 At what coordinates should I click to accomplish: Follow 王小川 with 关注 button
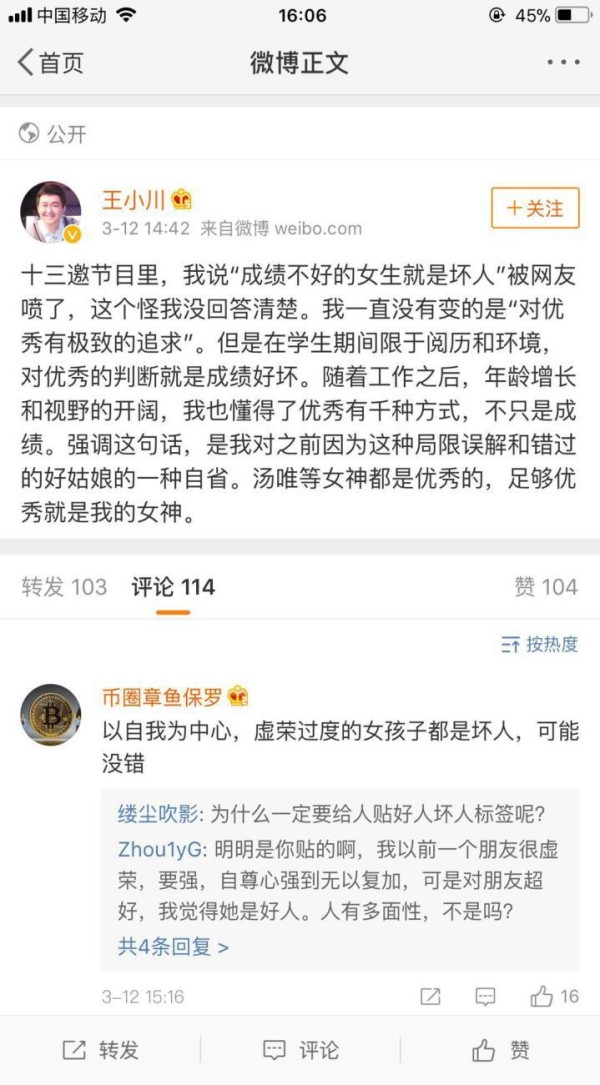click(535, 208)
